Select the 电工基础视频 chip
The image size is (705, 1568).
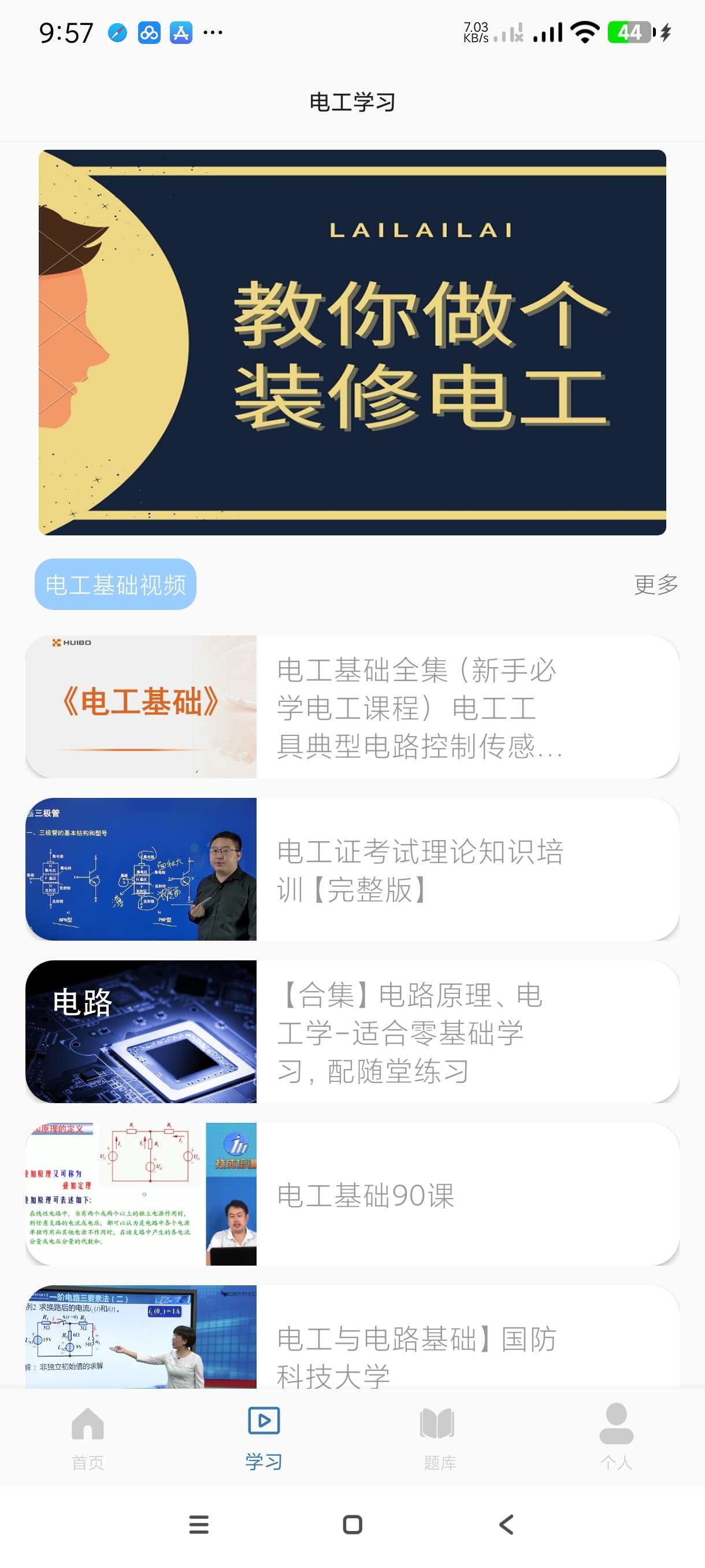[x=116, y=585]
